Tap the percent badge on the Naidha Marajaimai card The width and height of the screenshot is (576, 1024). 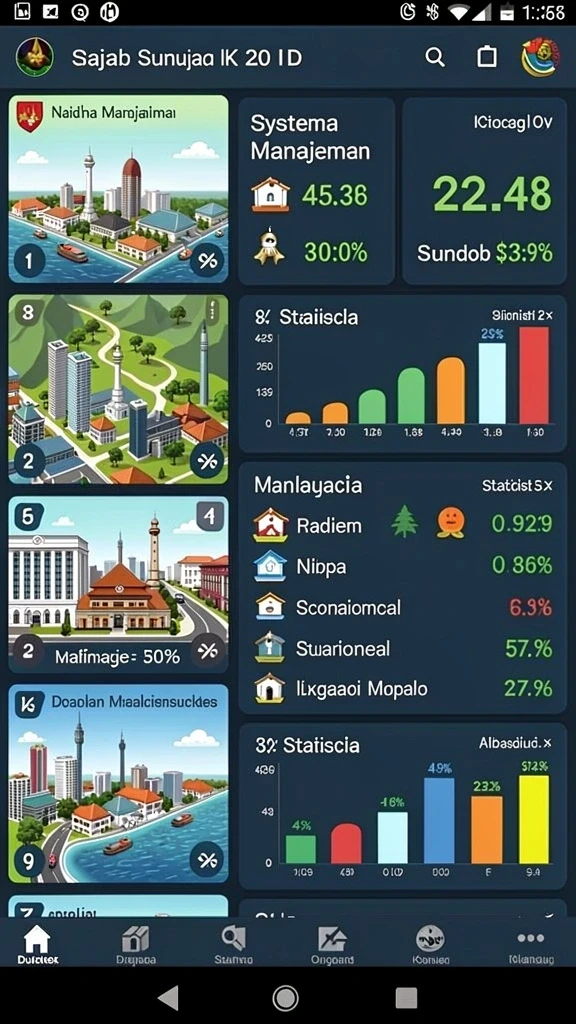[208, 261]
